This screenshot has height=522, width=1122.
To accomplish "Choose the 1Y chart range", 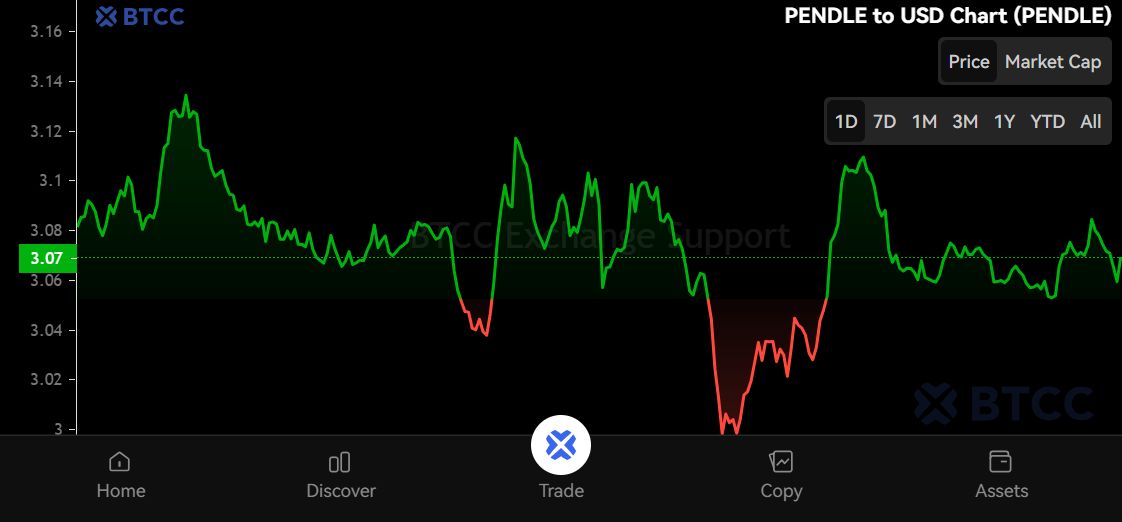I will (x=1004, y=121).
